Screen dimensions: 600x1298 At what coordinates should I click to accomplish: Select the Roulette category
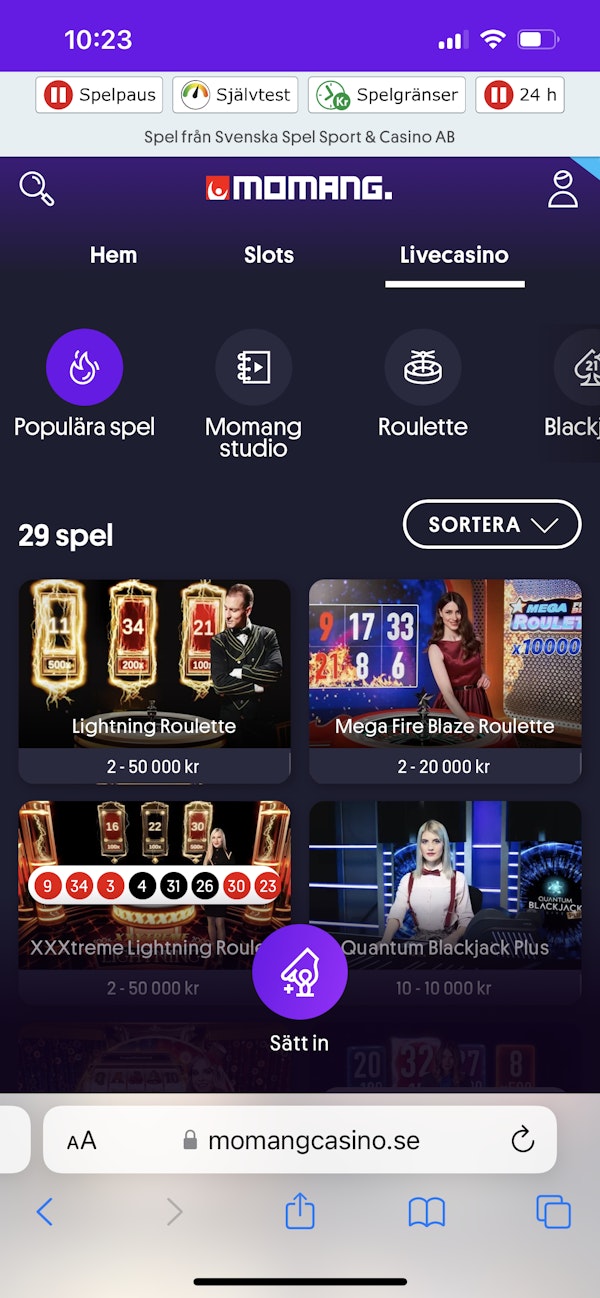(423, 385)
